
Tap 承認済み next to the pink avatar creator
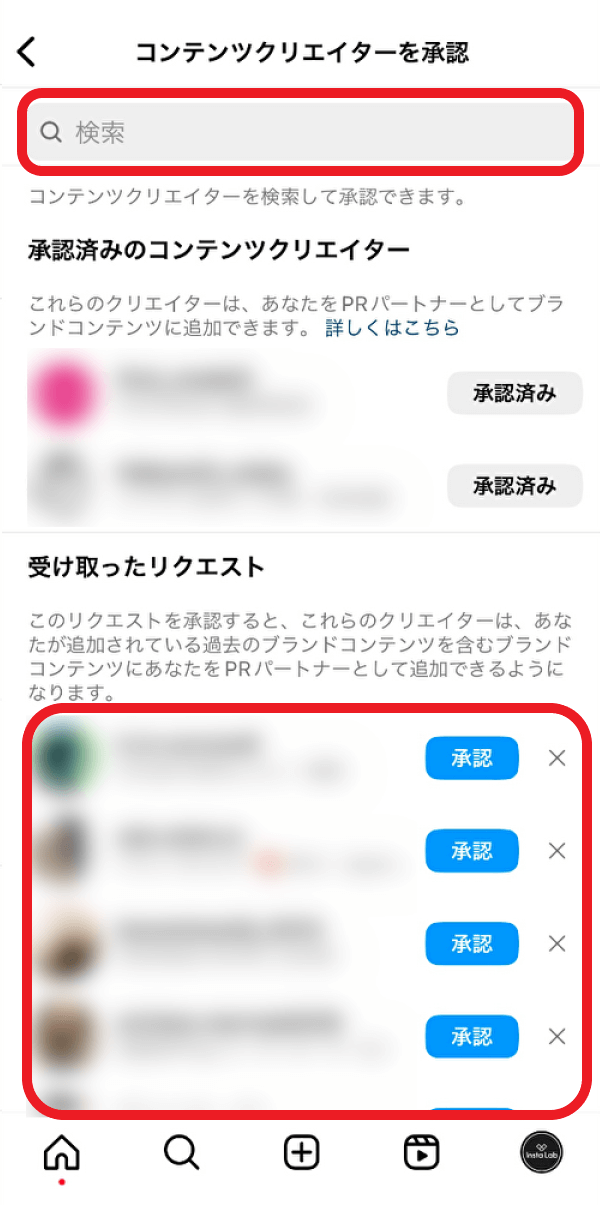pos(514,393)
